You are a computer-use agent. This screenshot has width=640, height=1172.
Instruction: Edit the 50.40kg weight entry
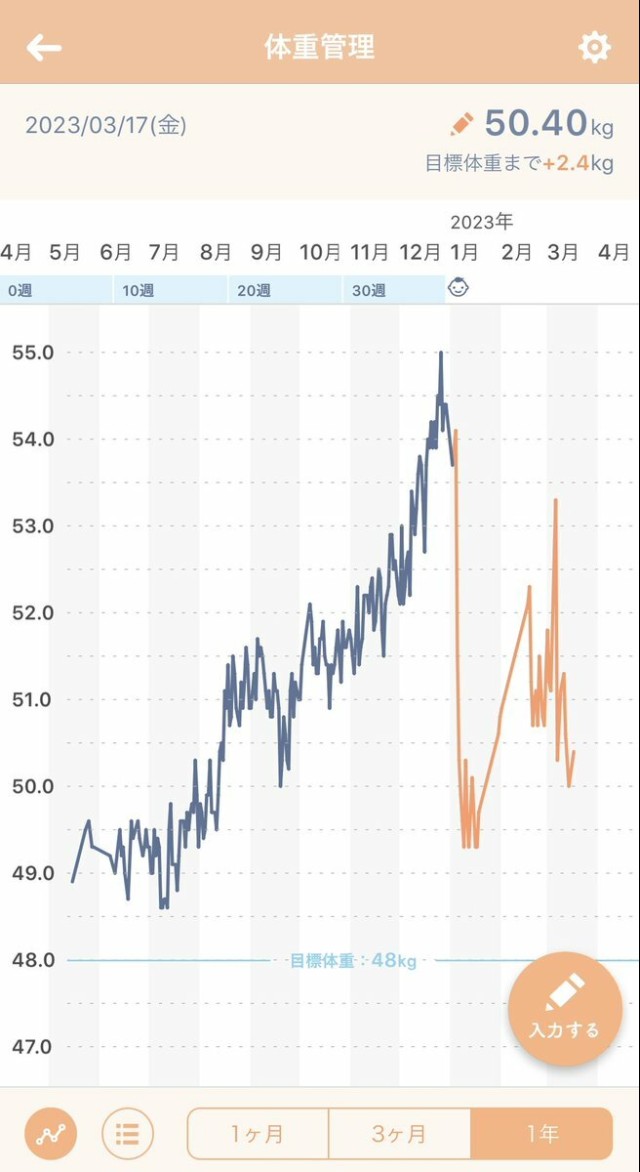pyautogui.click(x=461, y=125)
